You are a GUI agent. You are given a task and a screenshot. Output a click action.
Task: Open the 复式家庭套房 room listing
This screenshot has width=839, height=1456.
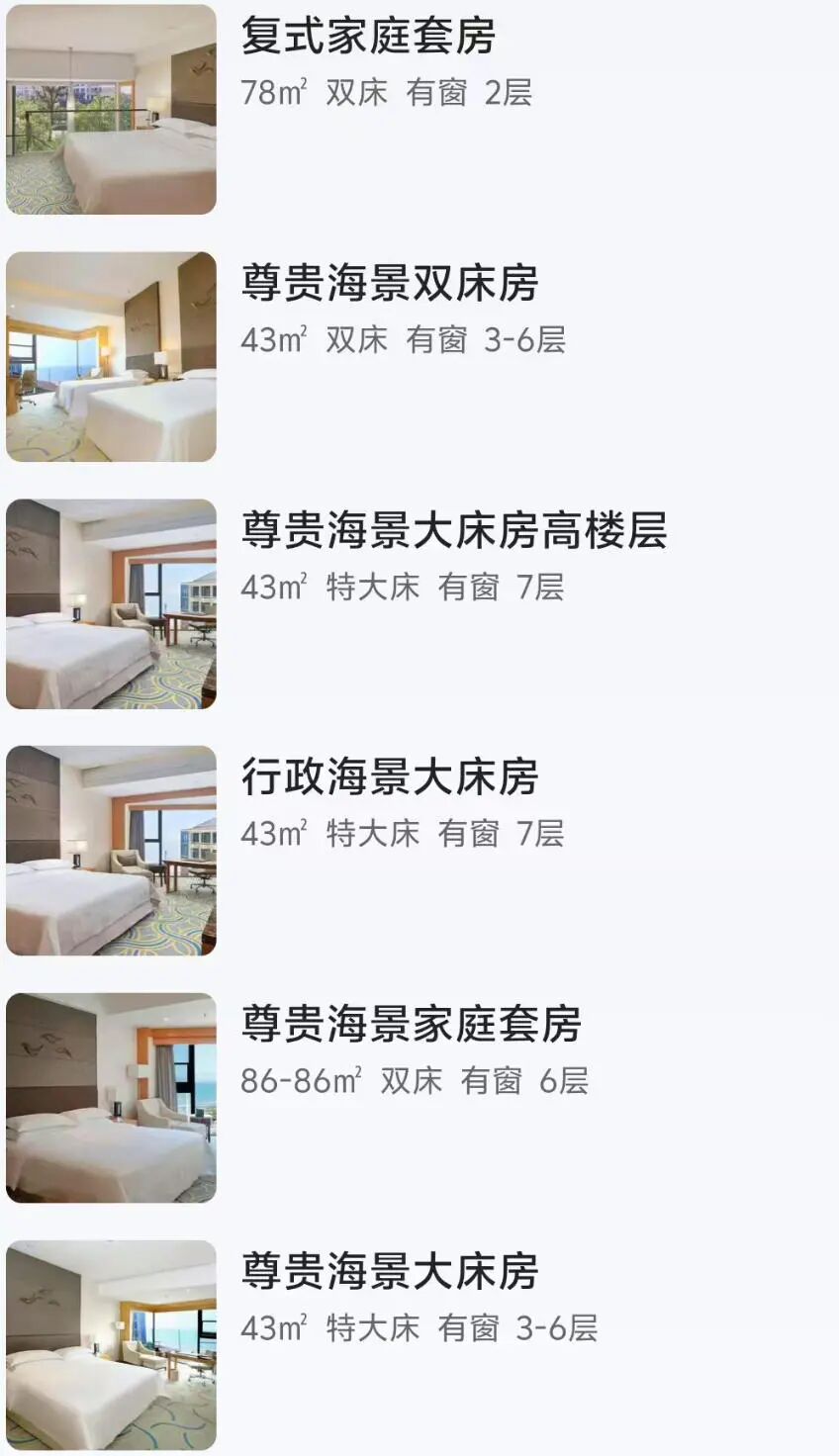pyautogui.click(x=368, y=38)
